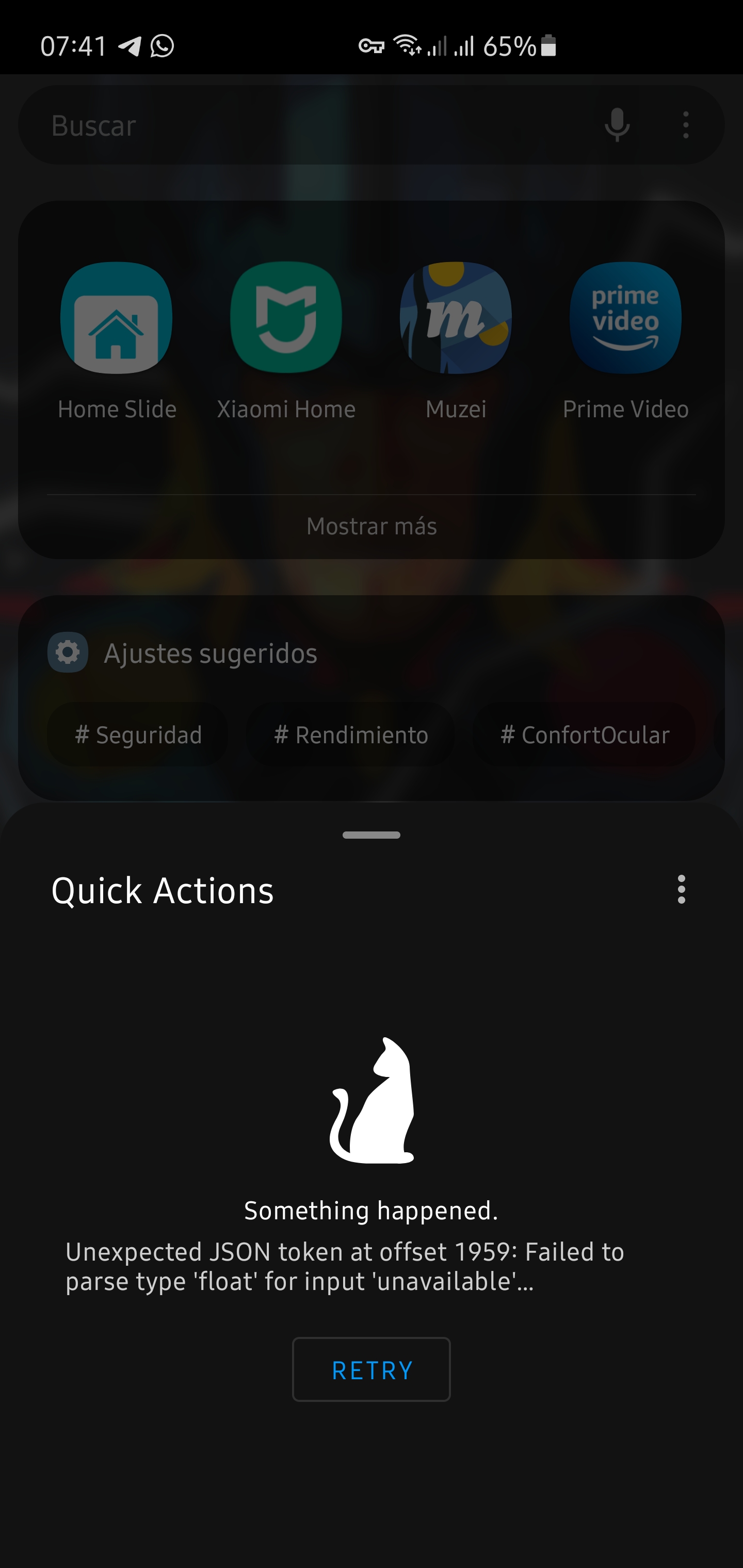Choose the # ConfortOcular settings chip
Viewport: 743px width, 1568px height.
pos(585,734)
